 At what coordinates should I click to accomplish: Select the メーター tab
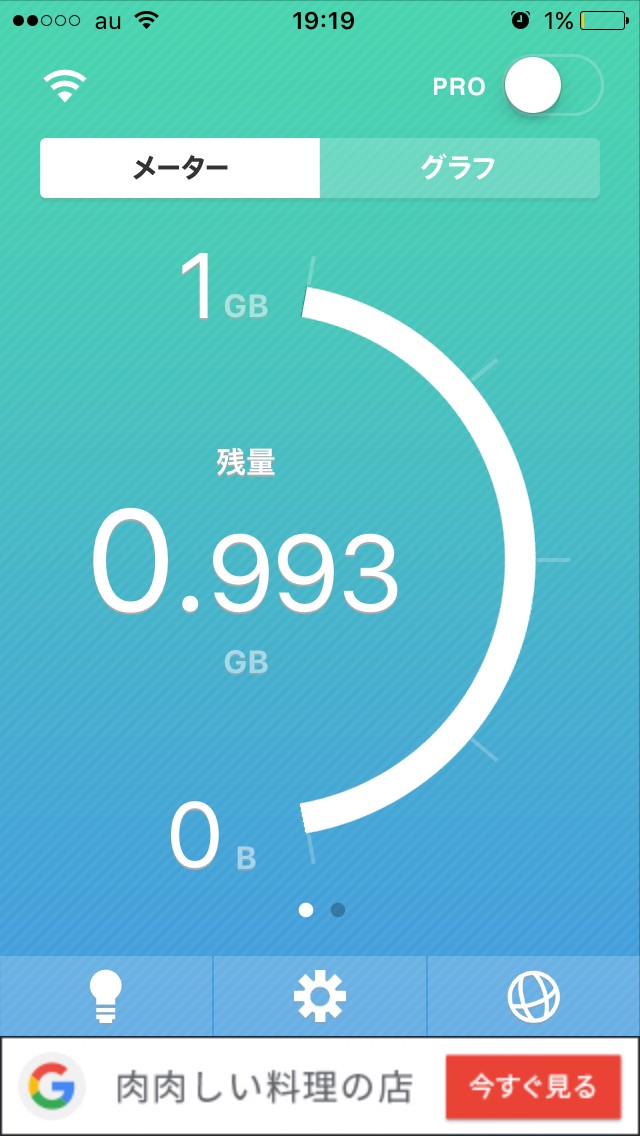180,168
